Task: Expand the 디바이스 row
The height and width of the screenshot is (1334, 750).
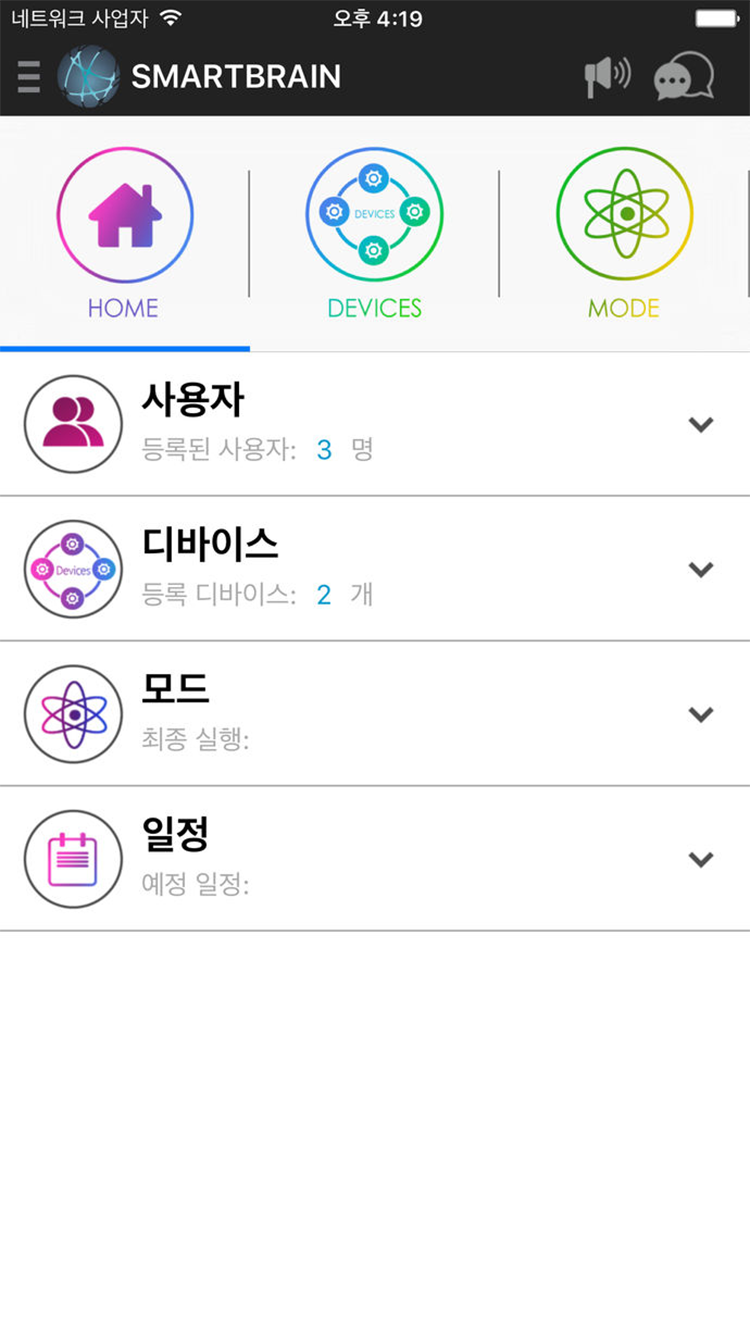Action: click(x=701, y=569)
